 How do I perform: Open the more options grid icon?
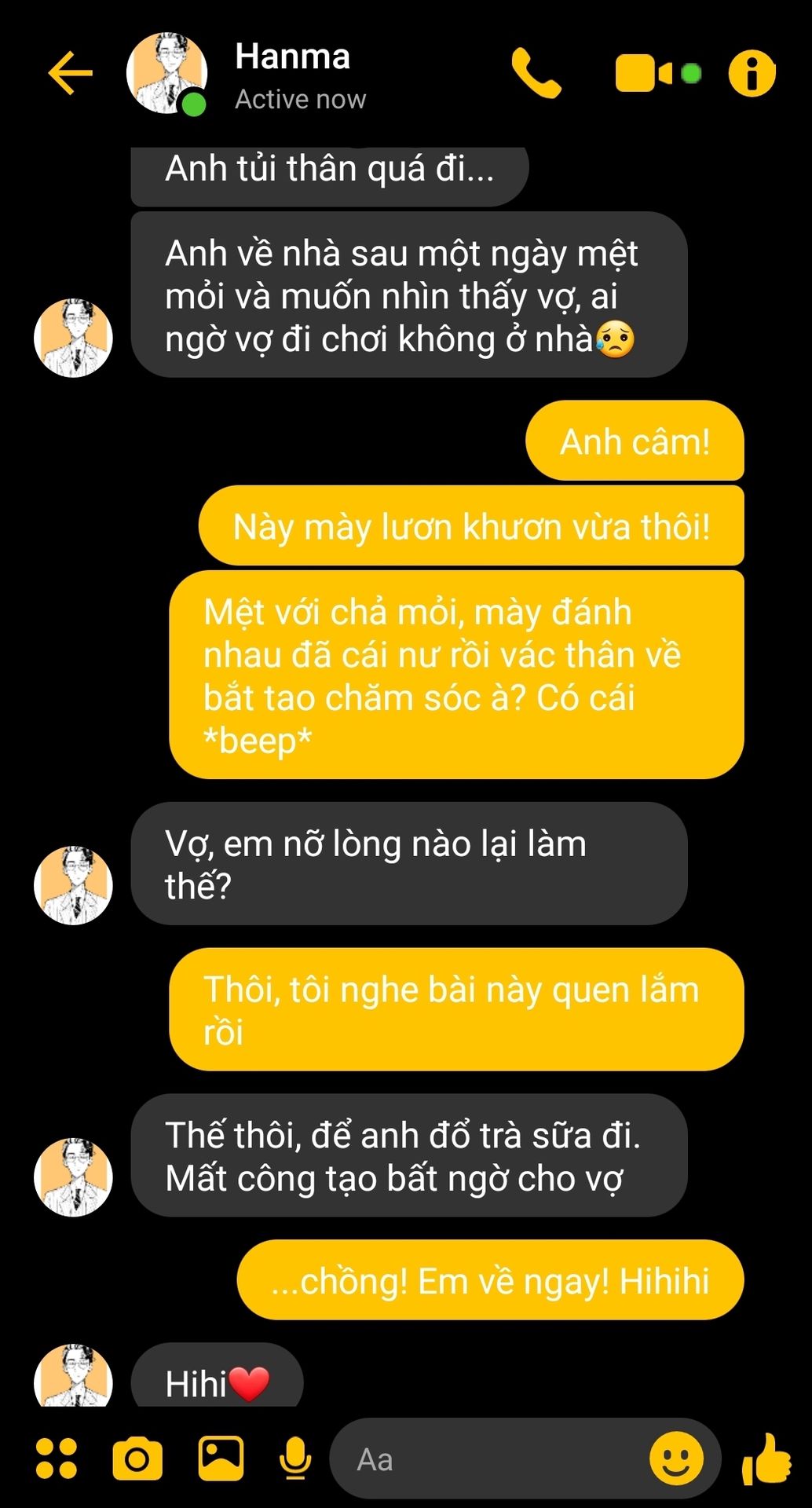click(x=57, y=1459)
